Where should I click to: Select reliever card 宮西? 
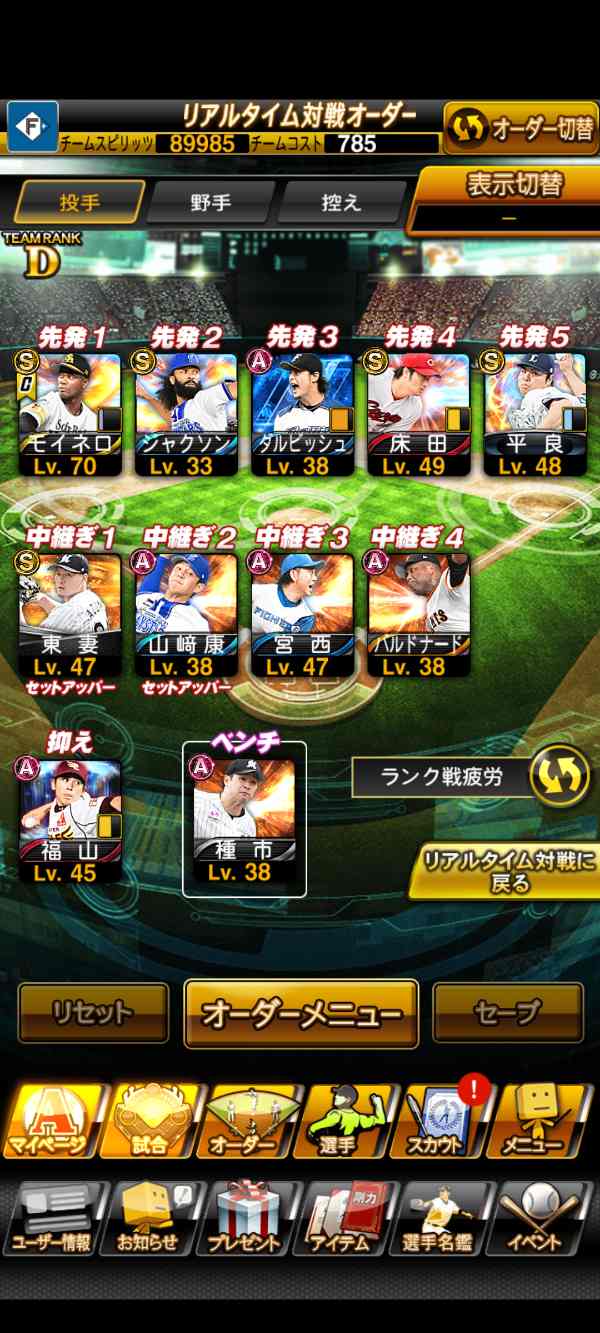[x=302, y=615]
